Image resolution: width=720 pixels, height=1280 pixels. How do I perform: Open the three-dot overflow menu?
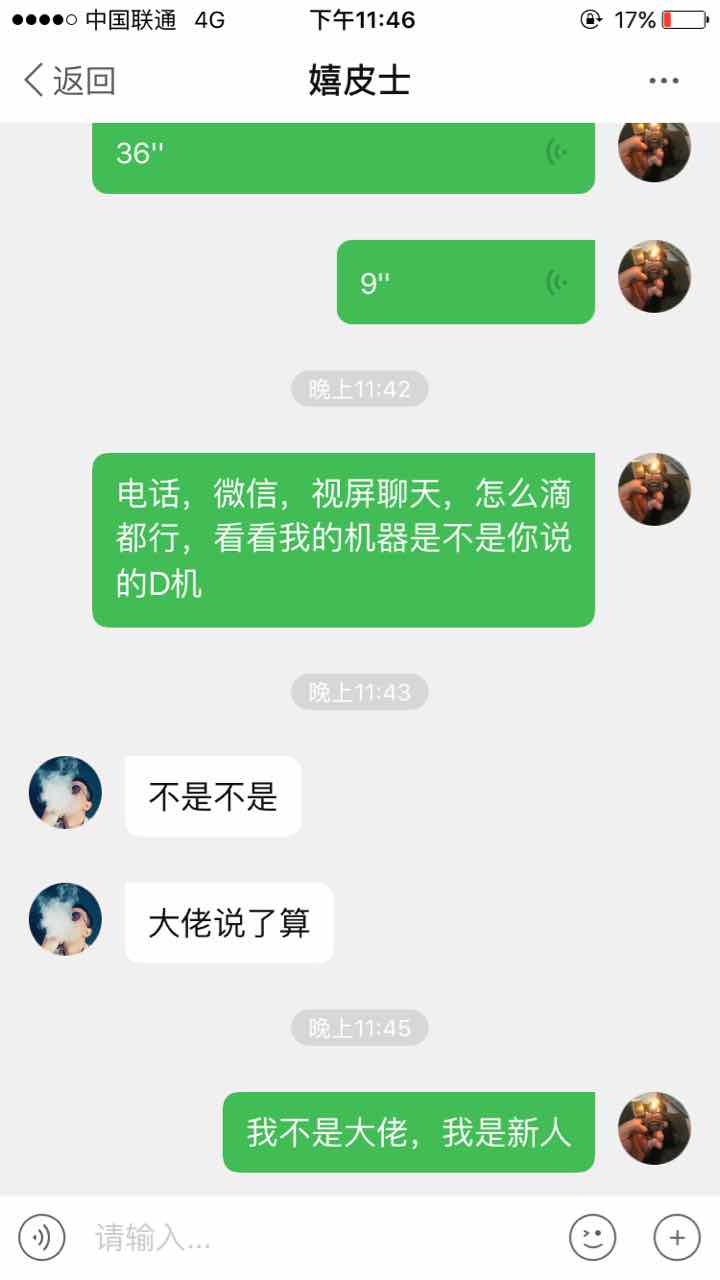(664, 81)
